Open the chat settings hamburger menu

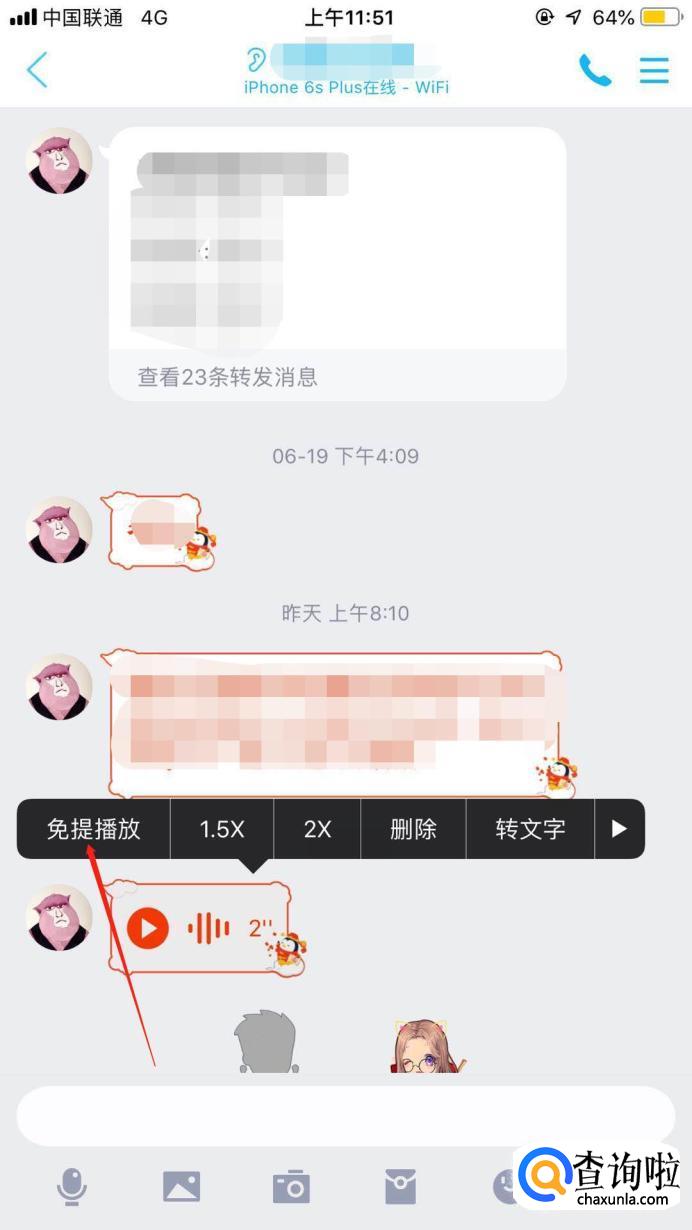click(x=654, y=70)
